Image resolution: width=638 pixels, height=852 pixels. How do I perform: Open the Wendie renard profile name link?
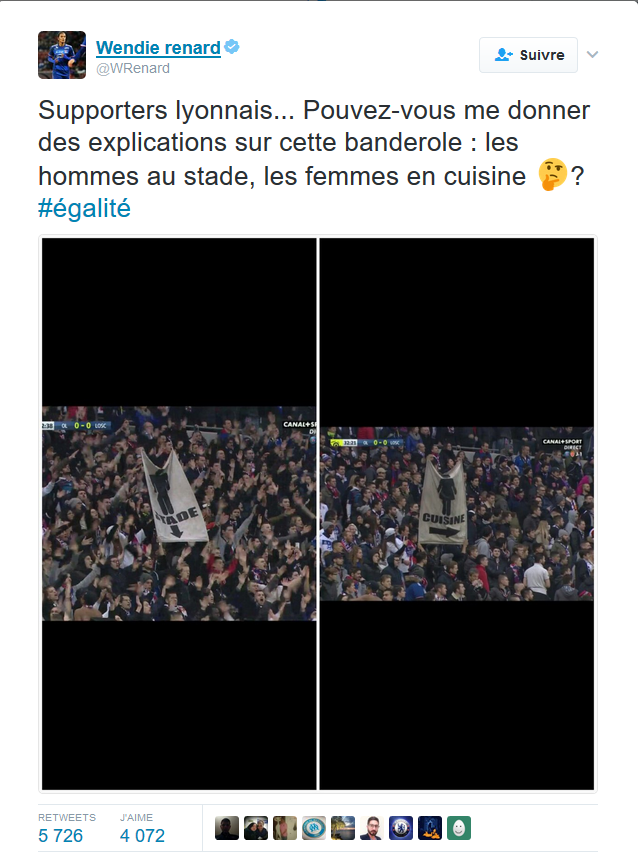[158, 48]
